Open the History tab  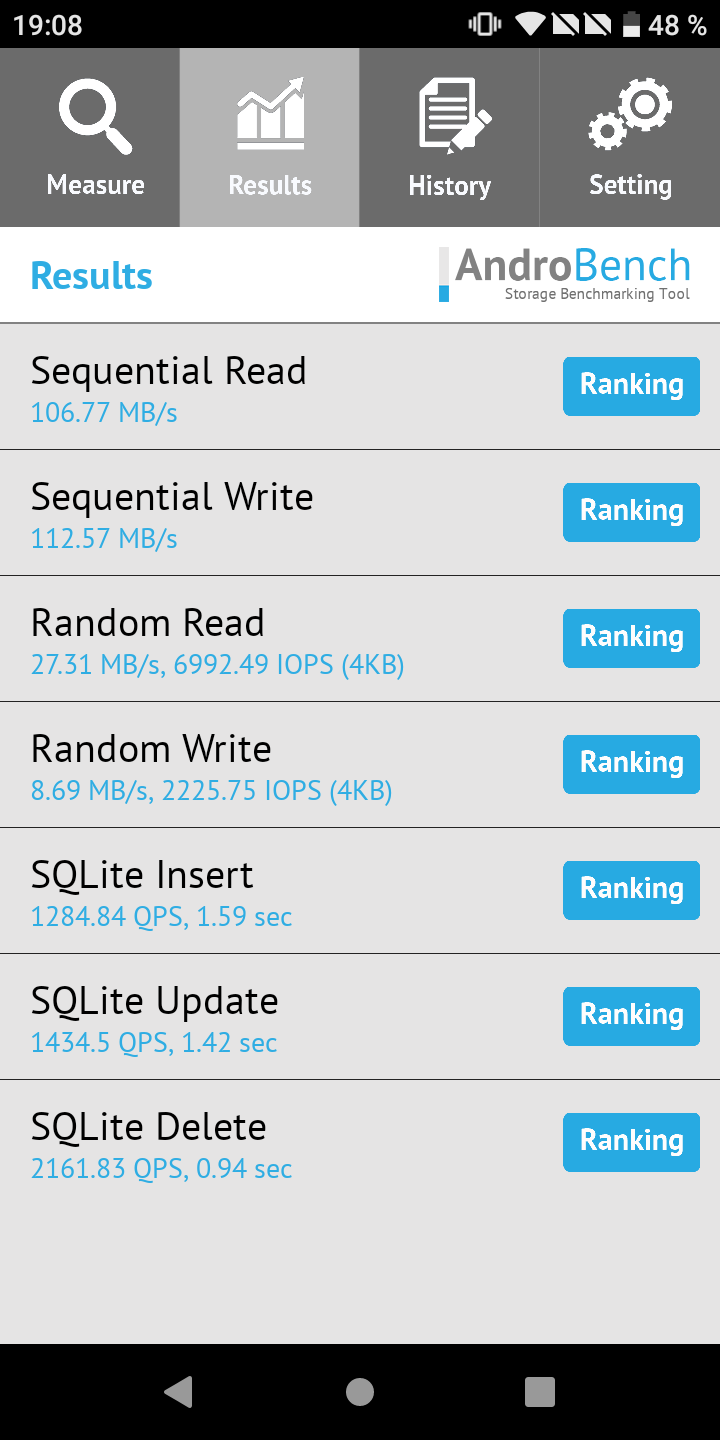coord(450,138)
